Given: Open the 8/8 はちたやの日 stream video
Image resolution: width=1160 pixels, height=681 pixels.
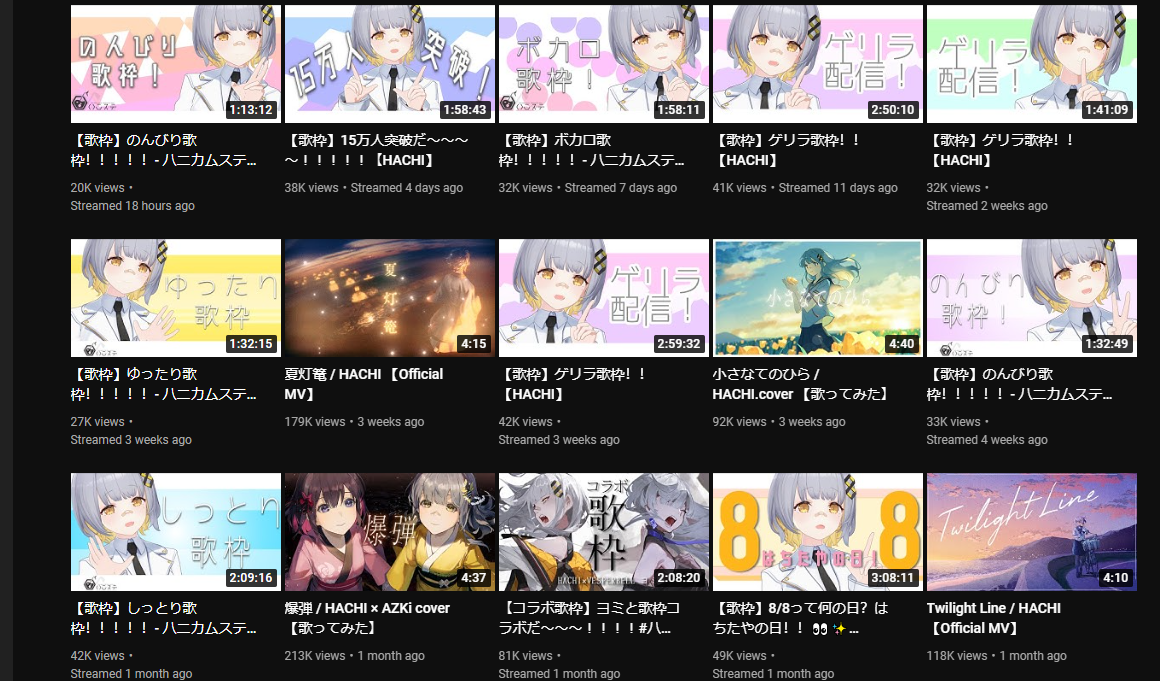Looking at the screenshot, I should pyautogui.click(x=817, y=532).
